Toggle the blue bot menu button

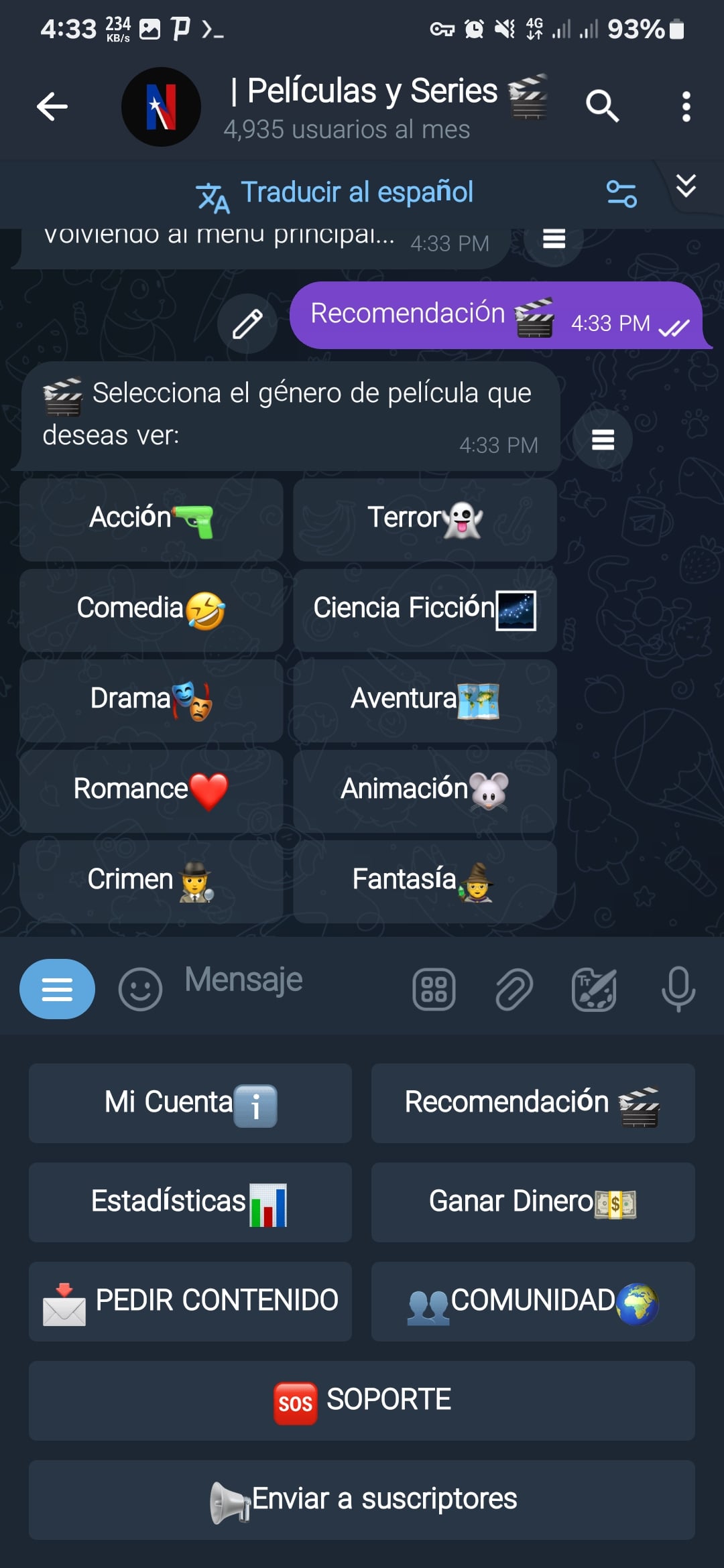pyautogui.click(x=57, y=988)
